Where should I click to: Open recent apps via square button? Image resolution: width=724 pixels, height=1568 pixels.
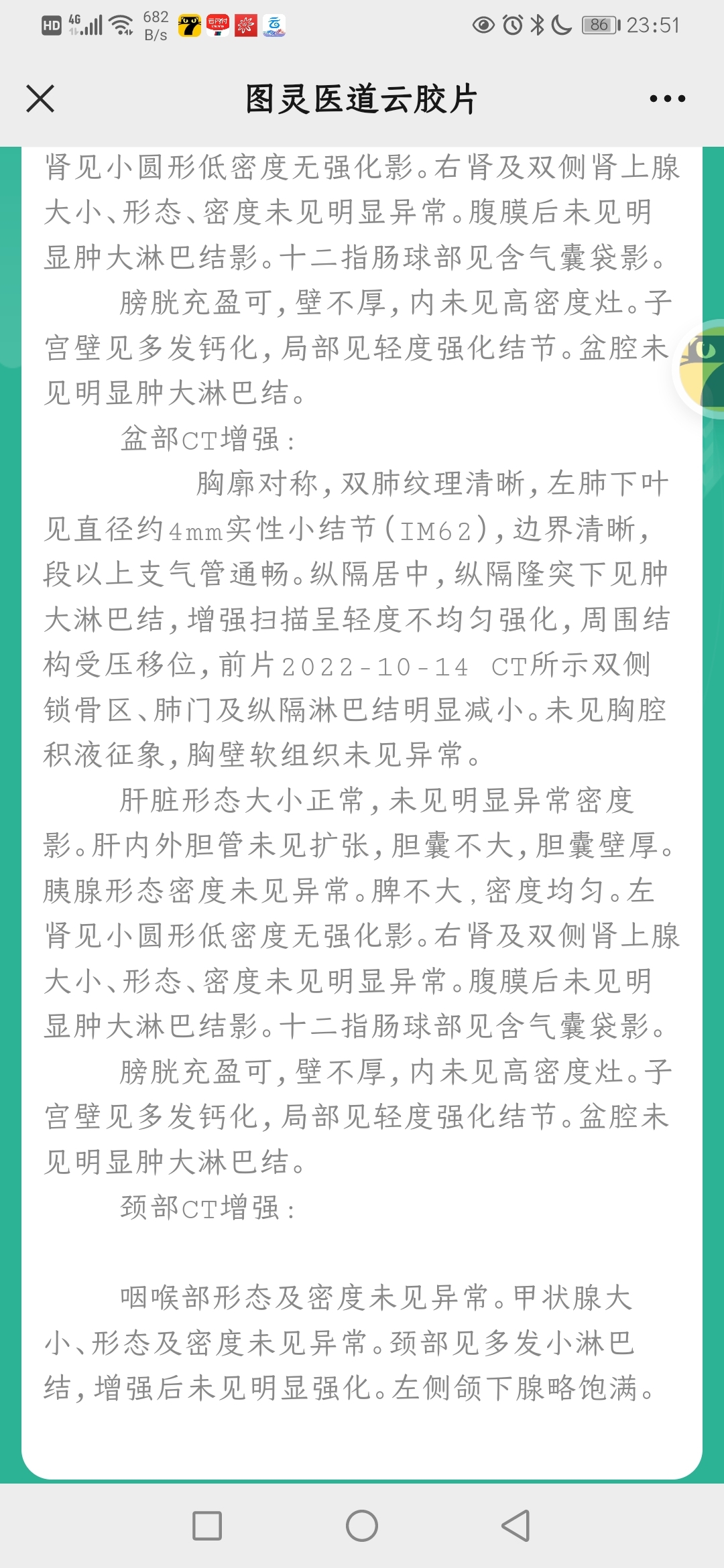(x=207, y=1526)
